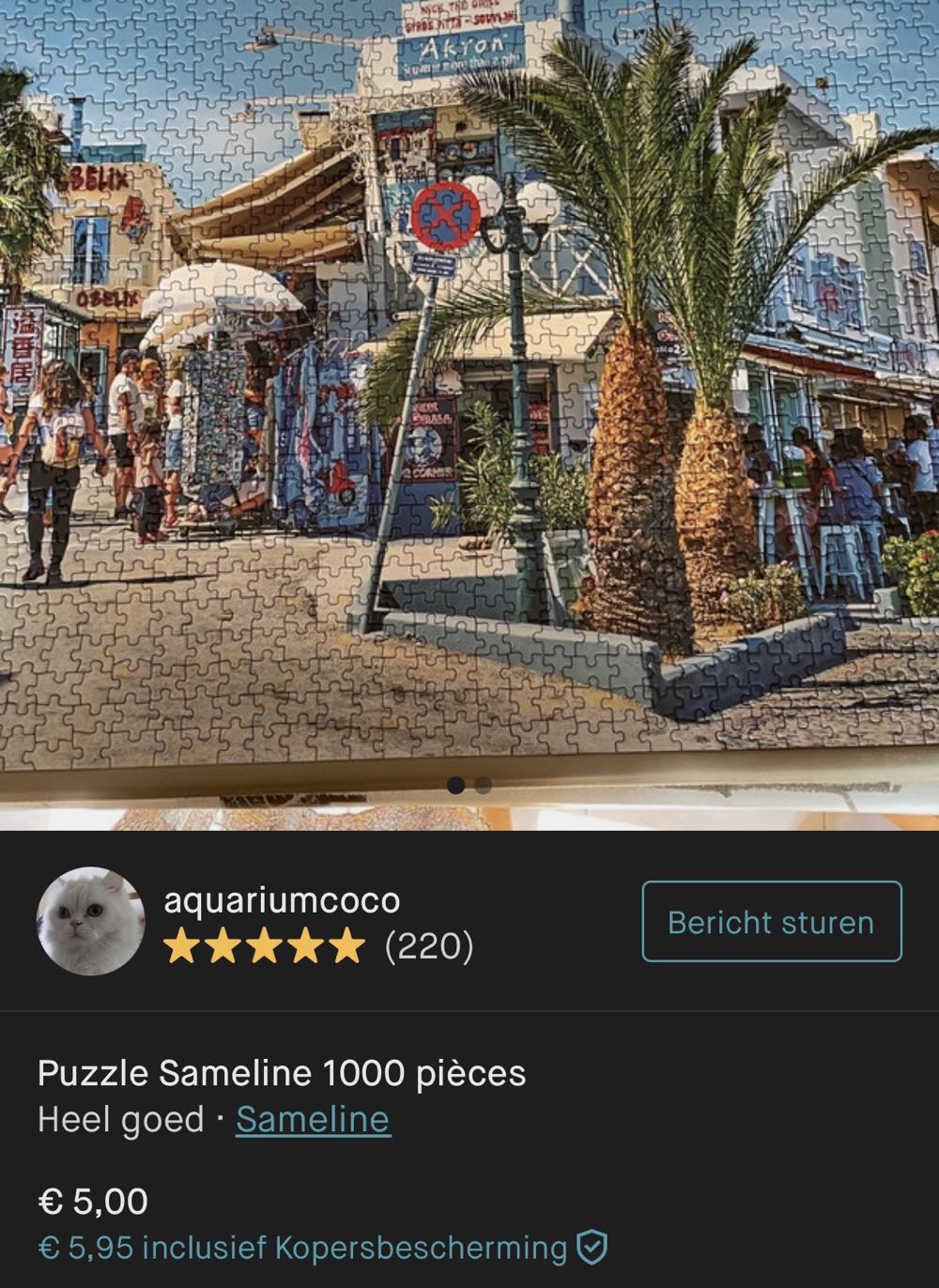Click the fourth gold star icon
This screenshot has width=939, height=1288.
[x=307, y=947]
